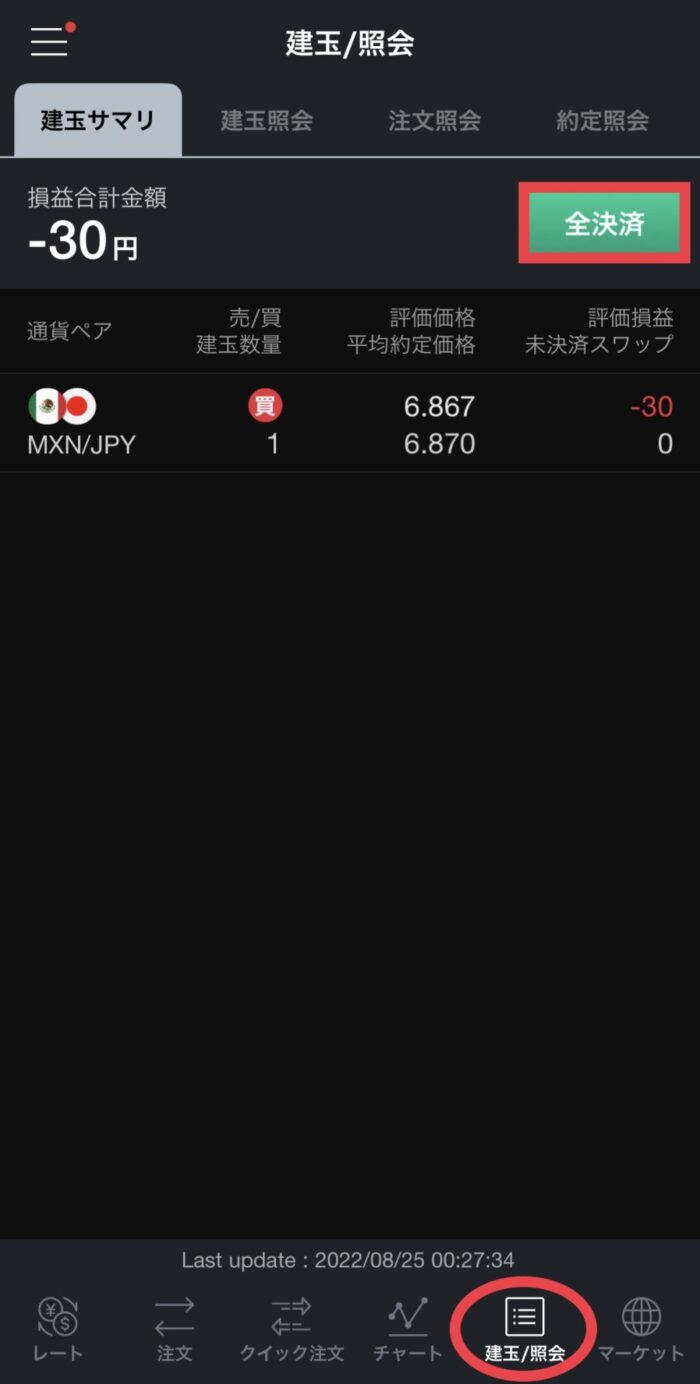This screenshot has width=700, height=1384.
Task: Tap the 全決済 button
Action: [604, 224]
